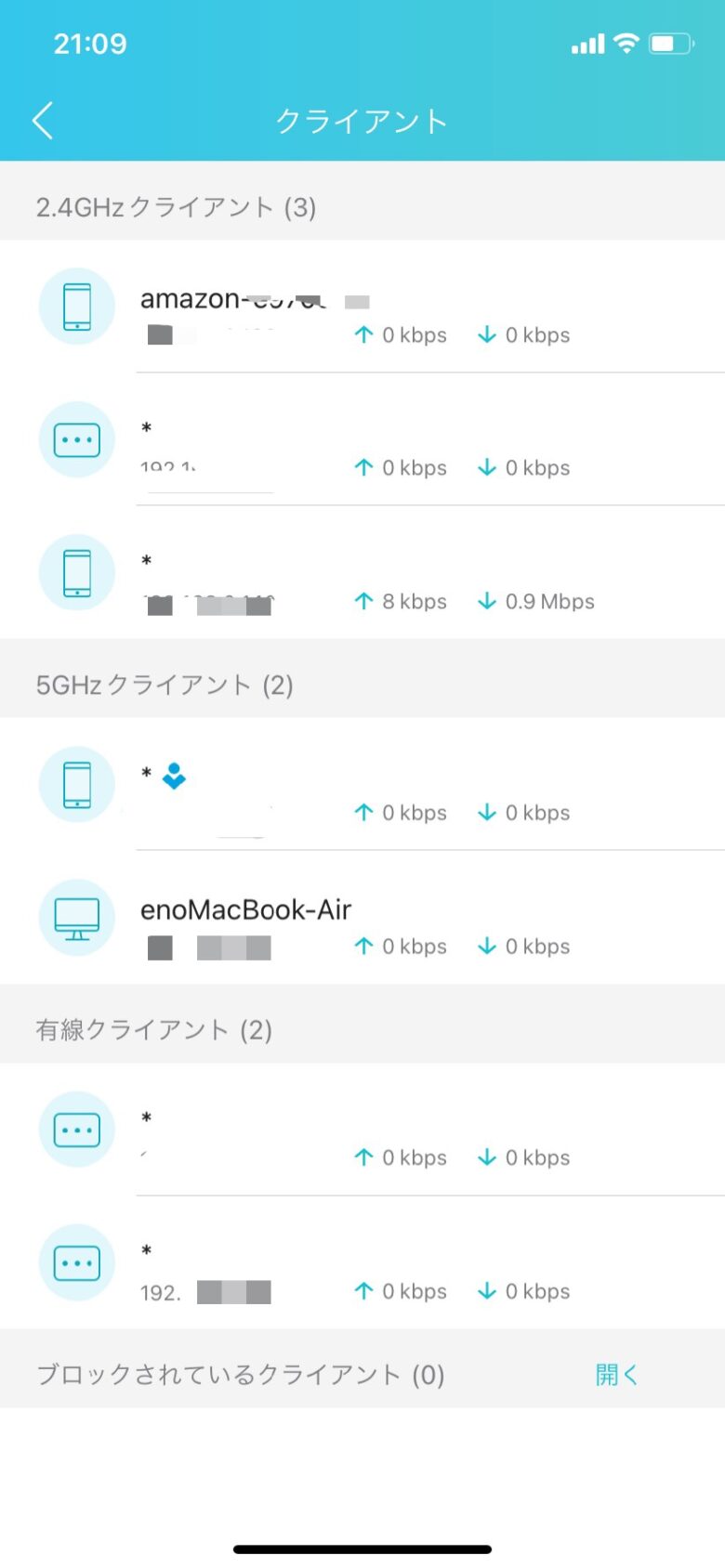This screenshot has height=1568, width=725.
Task: Open the enoMacBook-Air client details
Action: pos(362,918)
